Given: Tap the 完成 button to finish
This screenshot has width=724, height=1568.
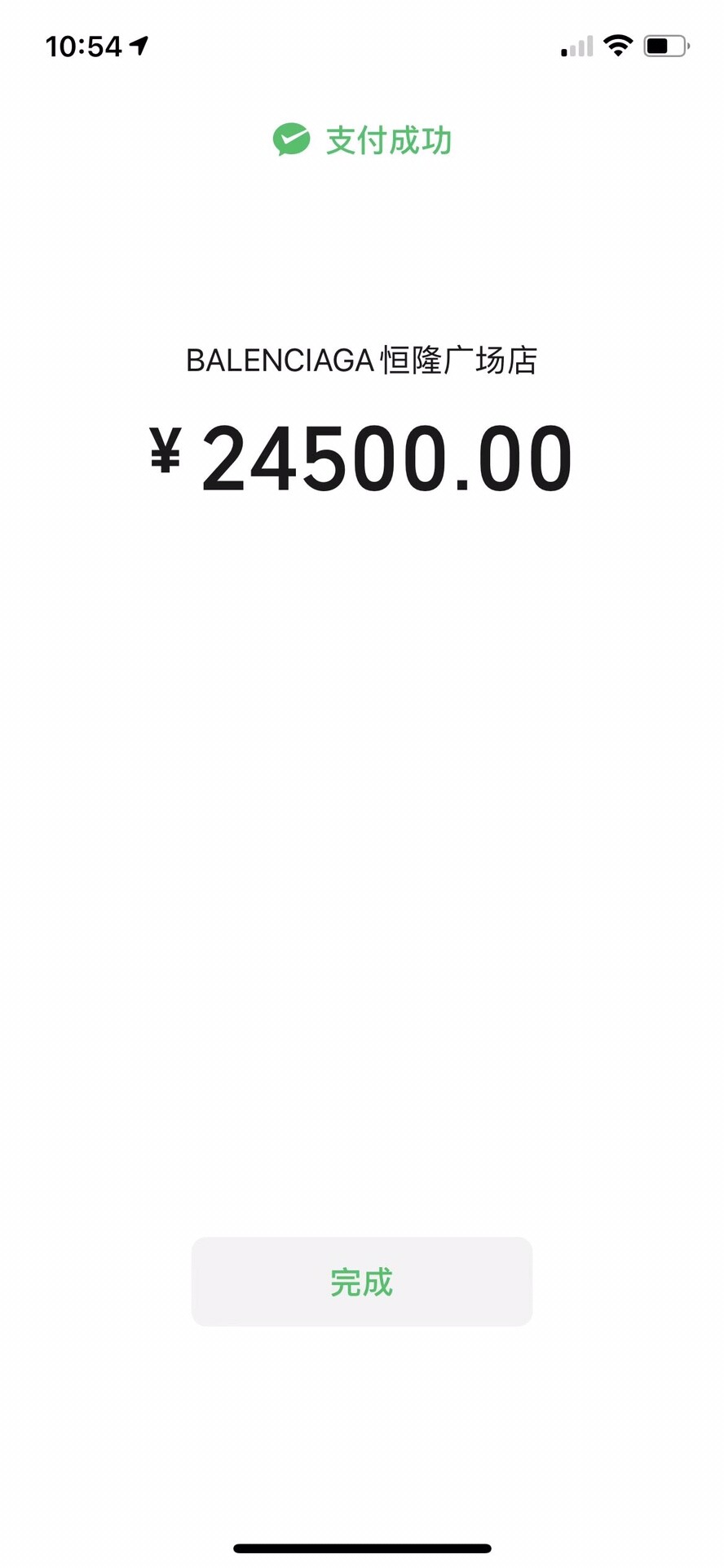Looking at the screenshot, I should [x=362, y=1282].
